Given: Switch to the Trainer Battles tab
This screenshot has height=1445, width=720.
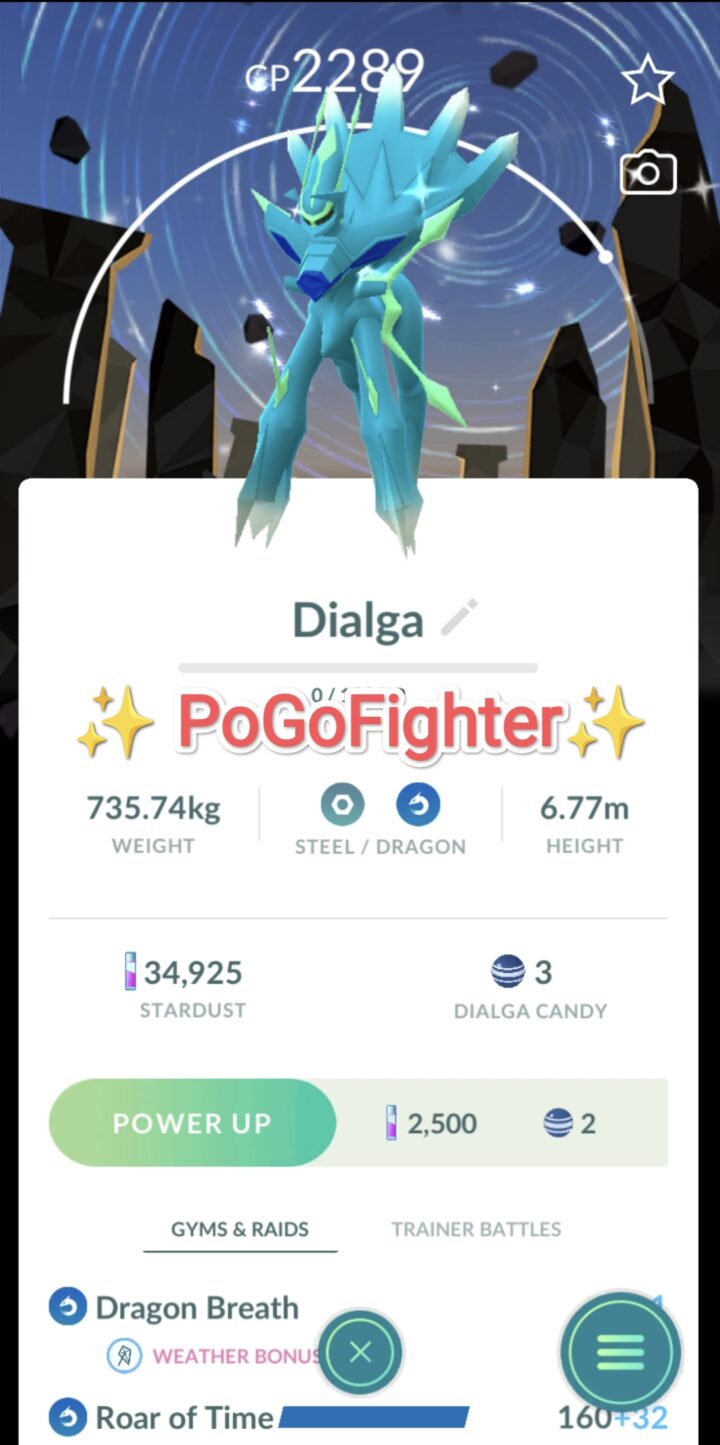Looking at the screenshot, I should pos(475,1229).
